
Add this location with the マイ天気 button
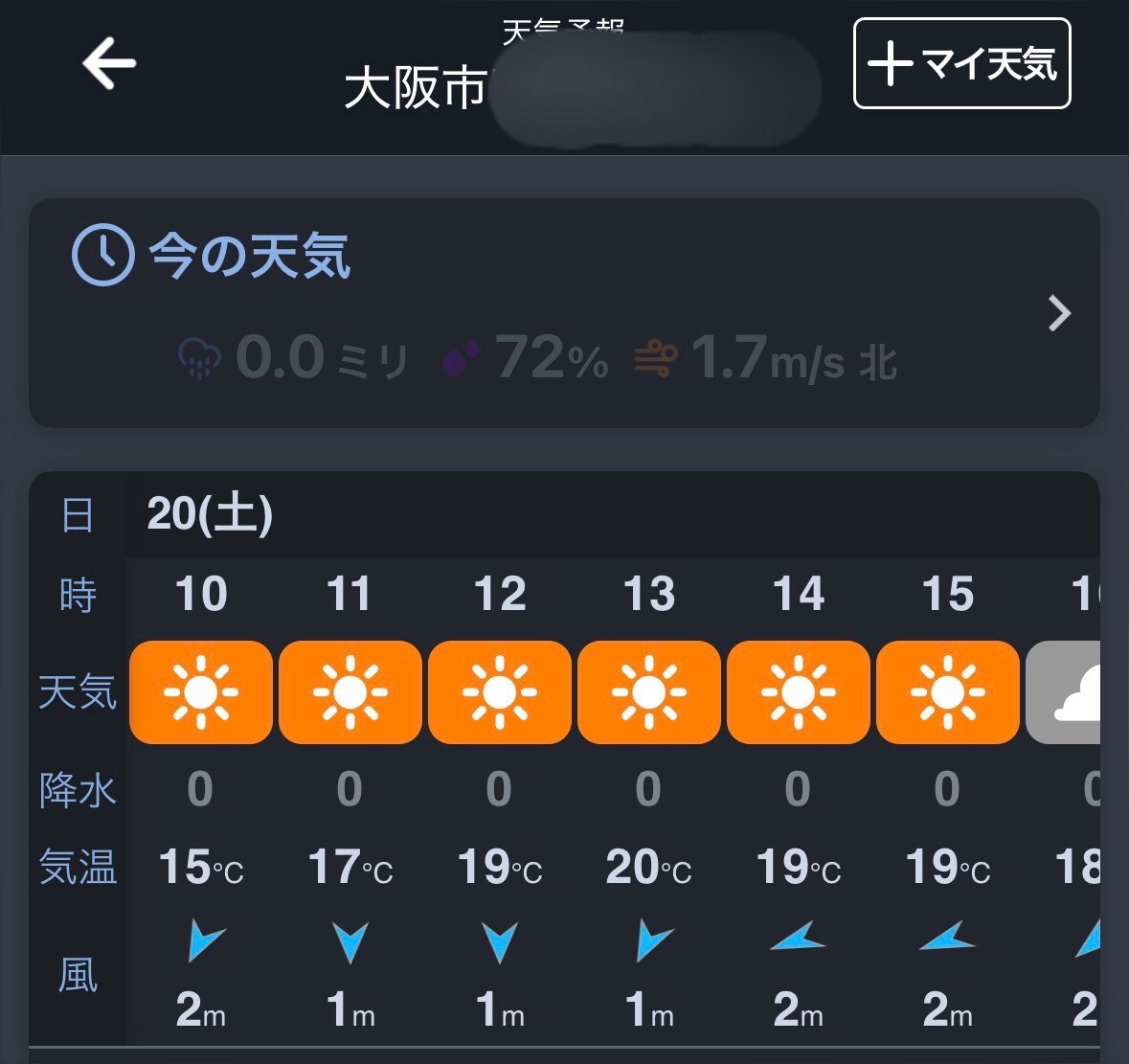click(961, 63)
